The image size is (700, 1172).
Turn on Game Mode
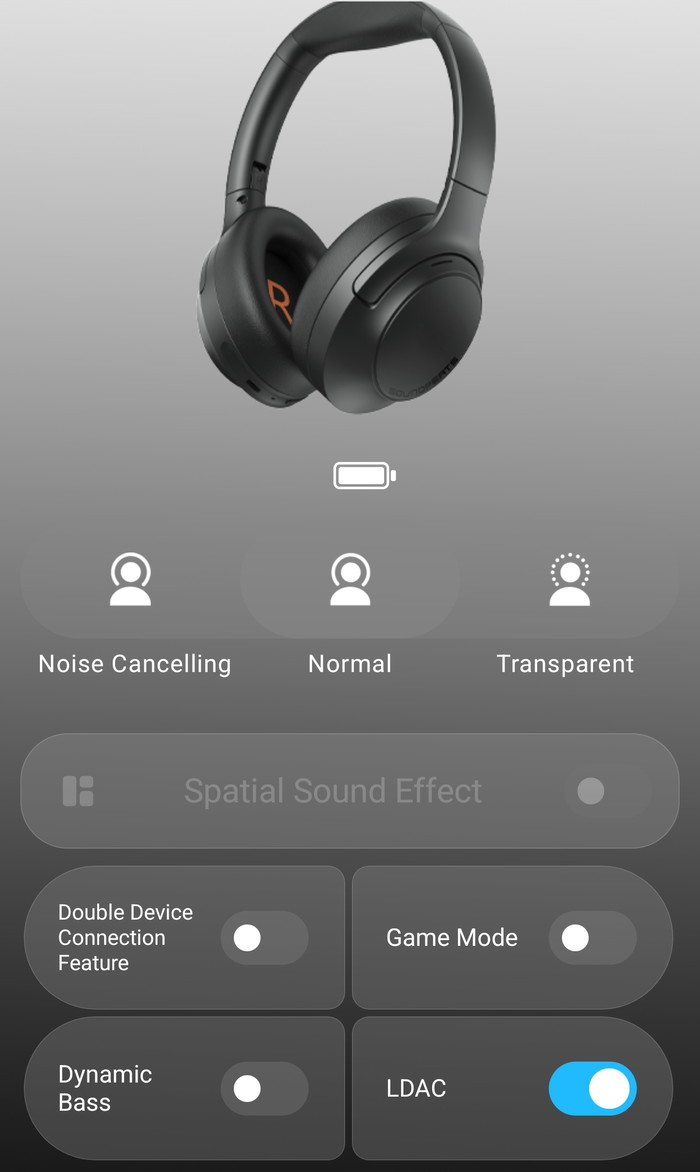[592, 937]
